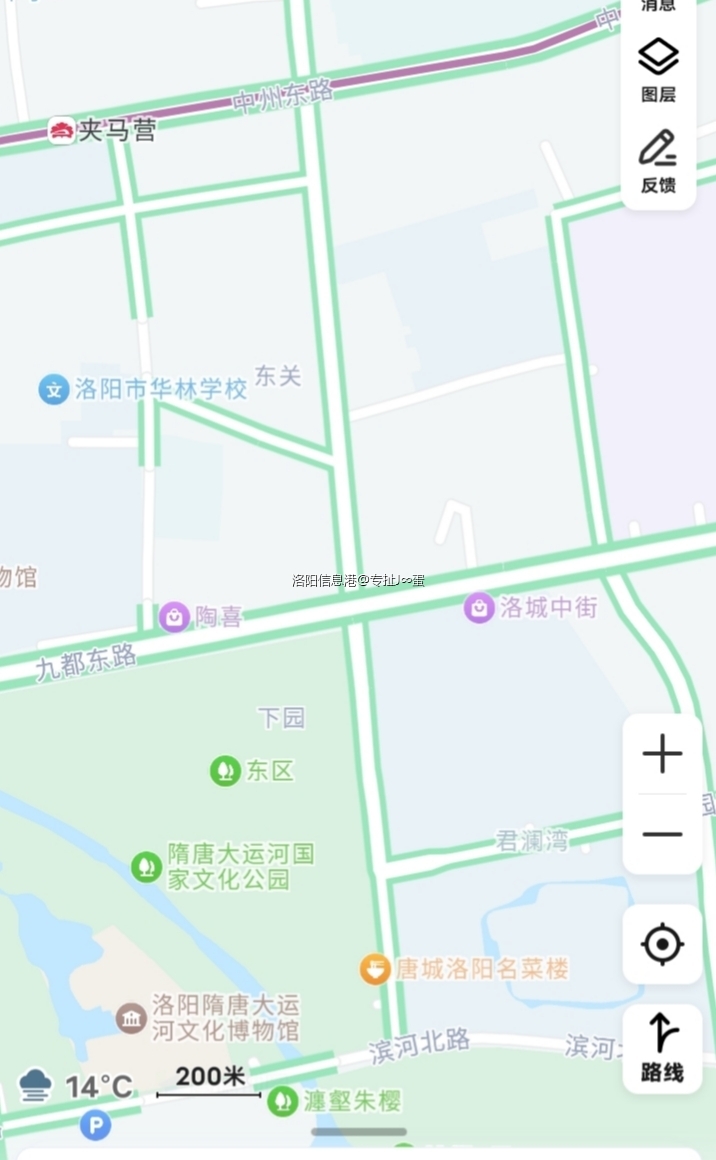Open the 图层 layers panel
716x1160 pixels.
coord(658,70)
